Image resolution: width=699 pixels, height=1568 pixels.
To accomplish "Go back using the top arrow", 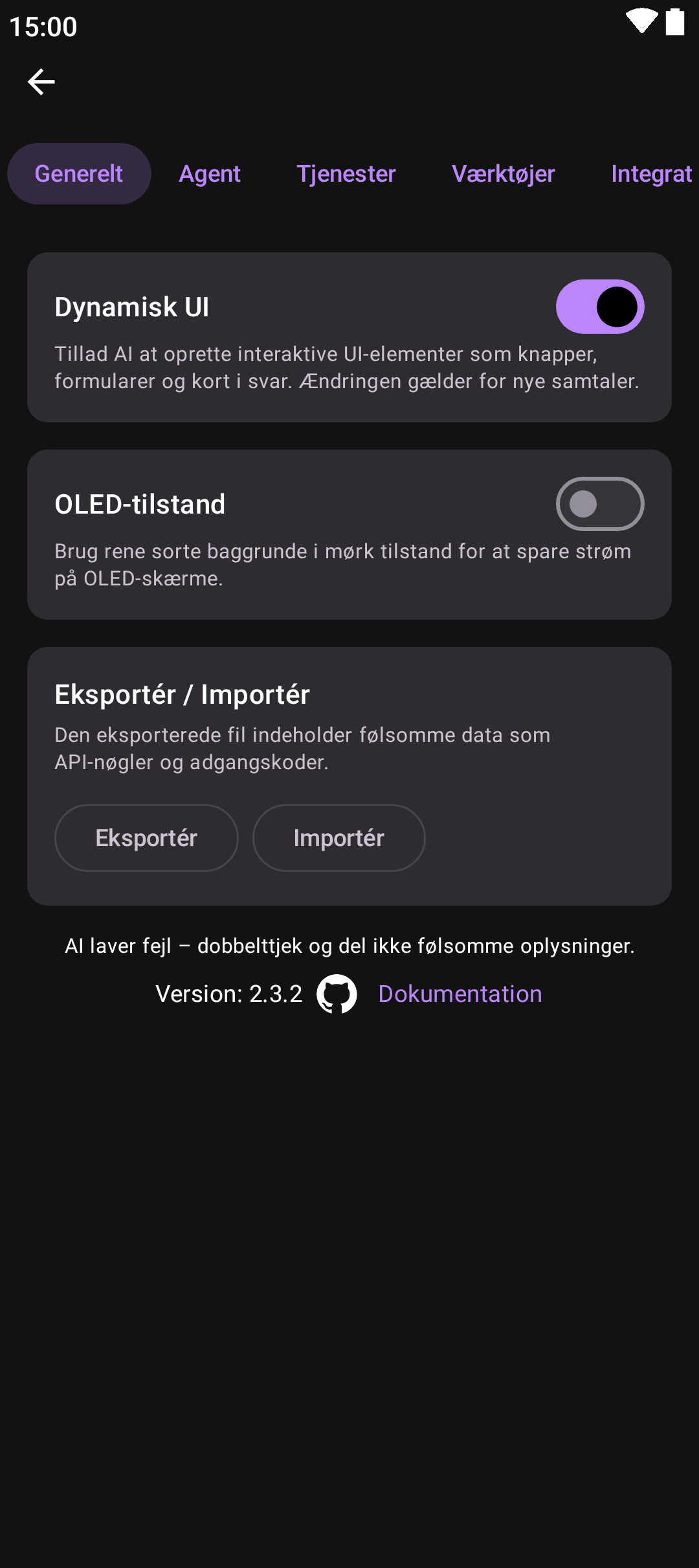I will coord(41,82).
